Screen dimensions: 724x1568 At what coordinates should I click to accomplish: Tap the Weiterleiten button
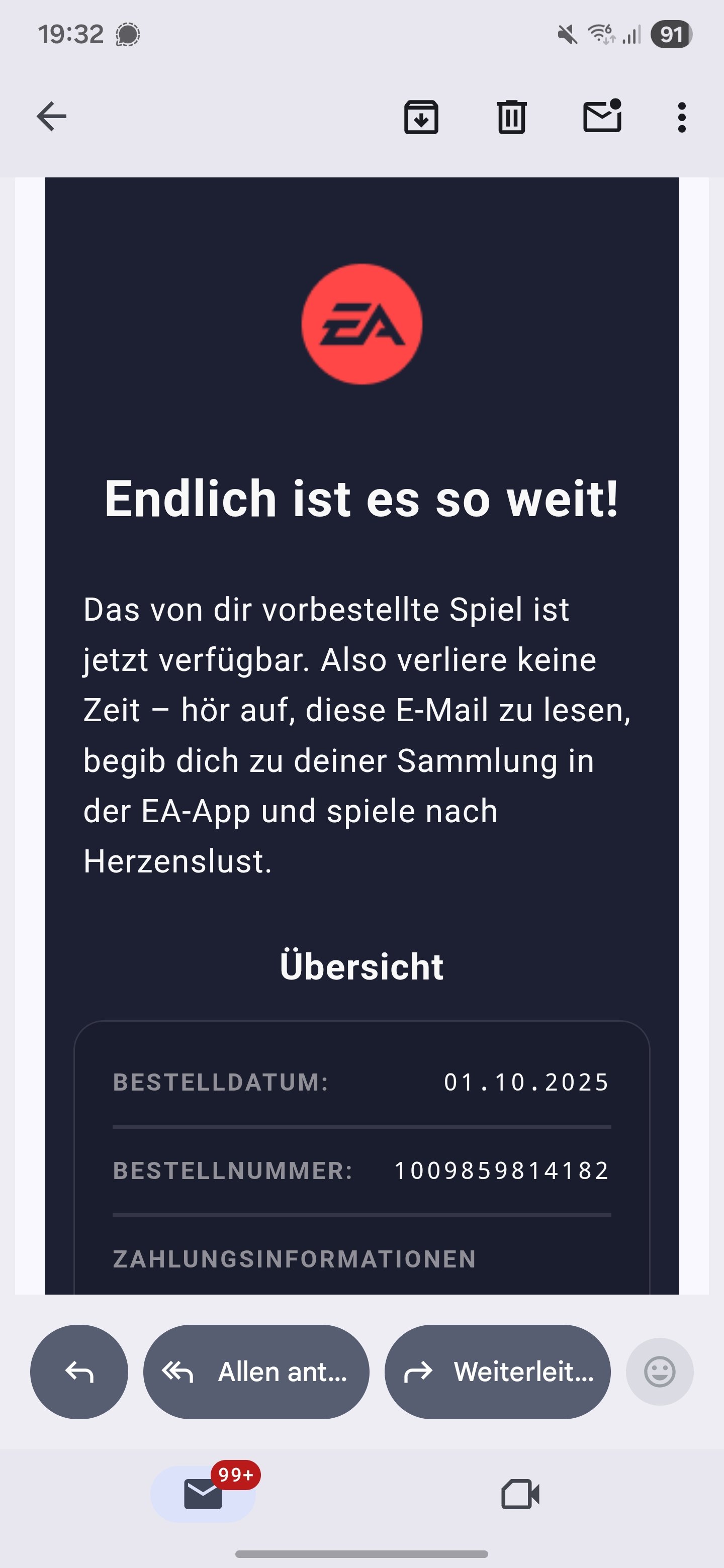(x=497, y=1371)
